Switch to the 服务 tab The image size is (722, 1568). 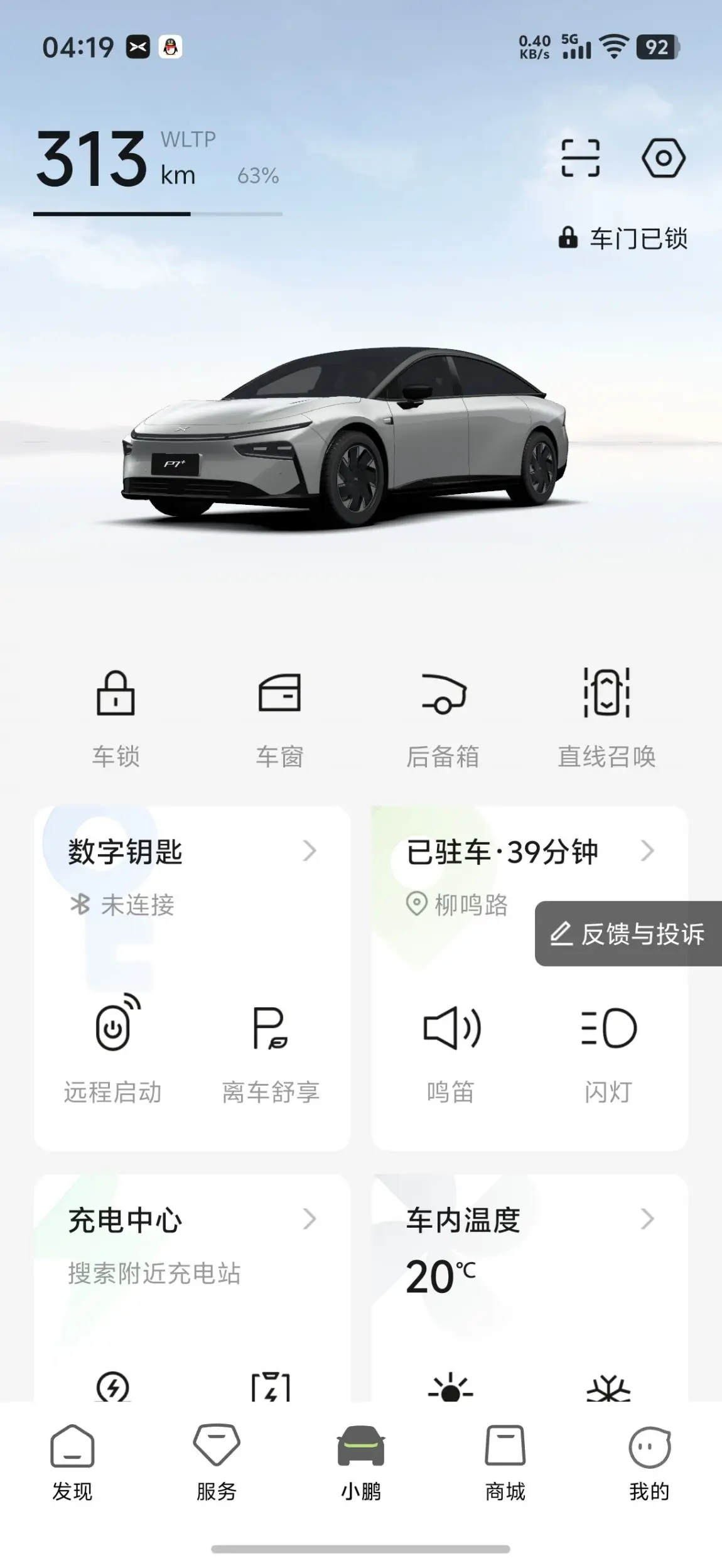tap(217, 1462)
